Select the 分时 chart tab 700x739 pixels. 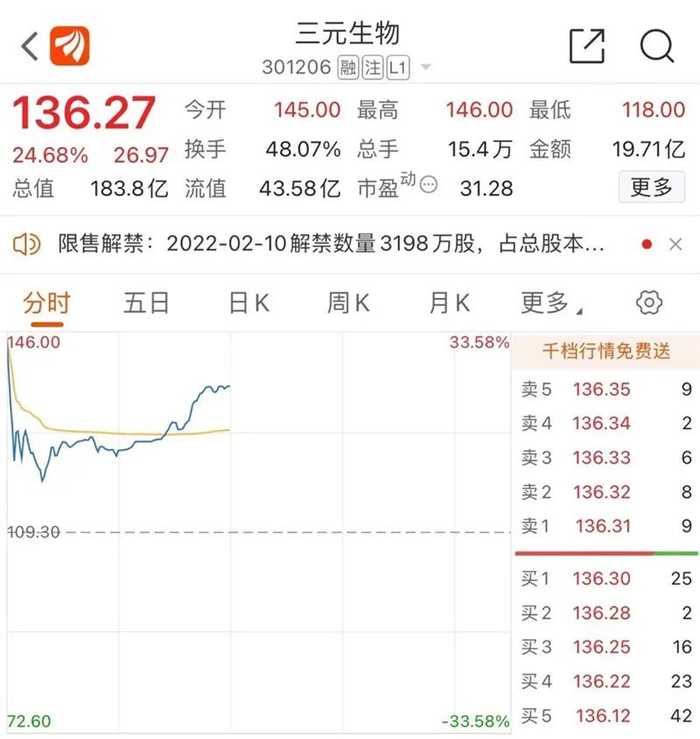pyautogui.click(x=47, y=303)
